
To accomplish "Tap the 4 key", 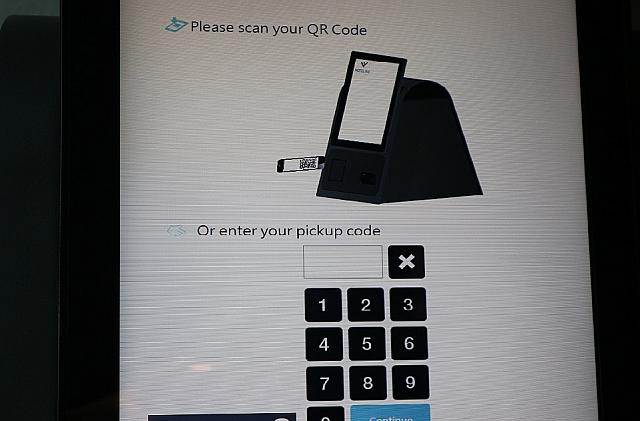I will click(323, 344).
